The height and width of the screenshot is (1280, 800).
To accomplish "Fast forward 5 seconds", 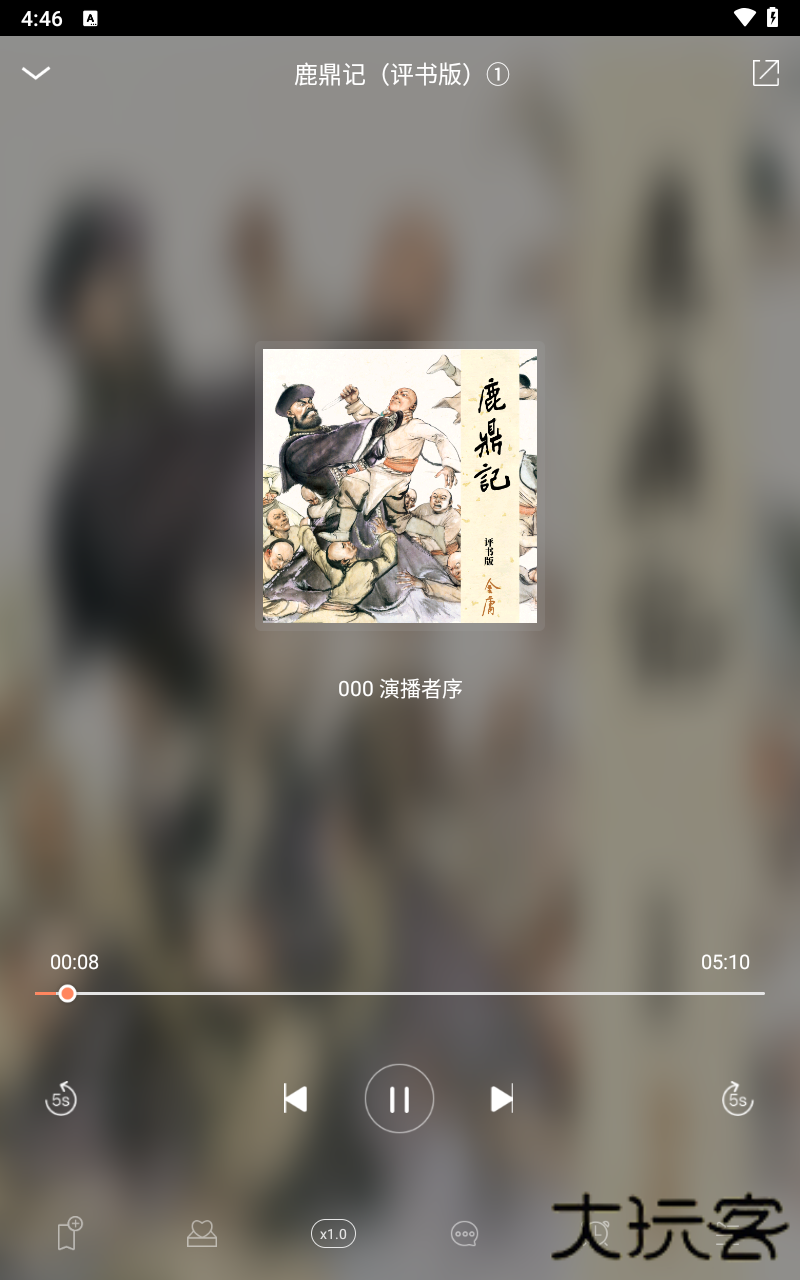I will coord(737,1099).
